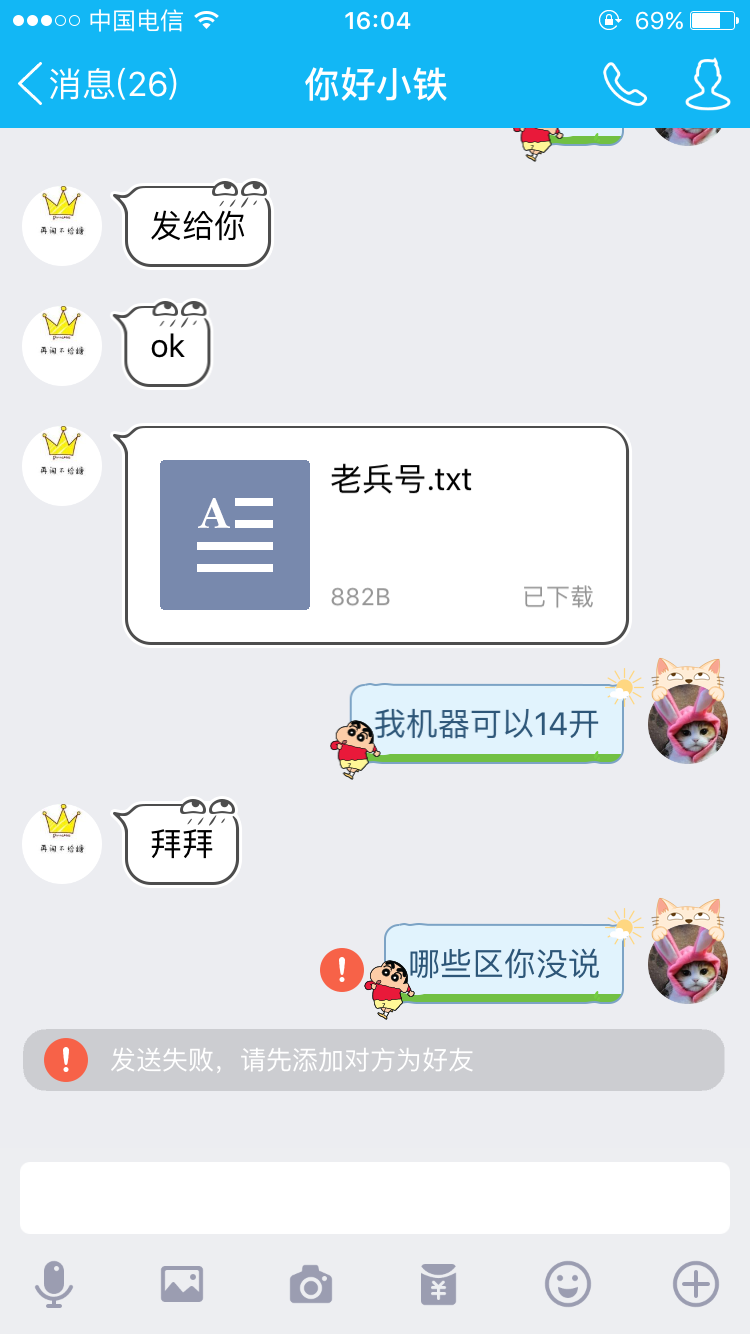Start a voice call with 你好小铁
This screenshot has width=750, height=1334.
coord(625,84)
